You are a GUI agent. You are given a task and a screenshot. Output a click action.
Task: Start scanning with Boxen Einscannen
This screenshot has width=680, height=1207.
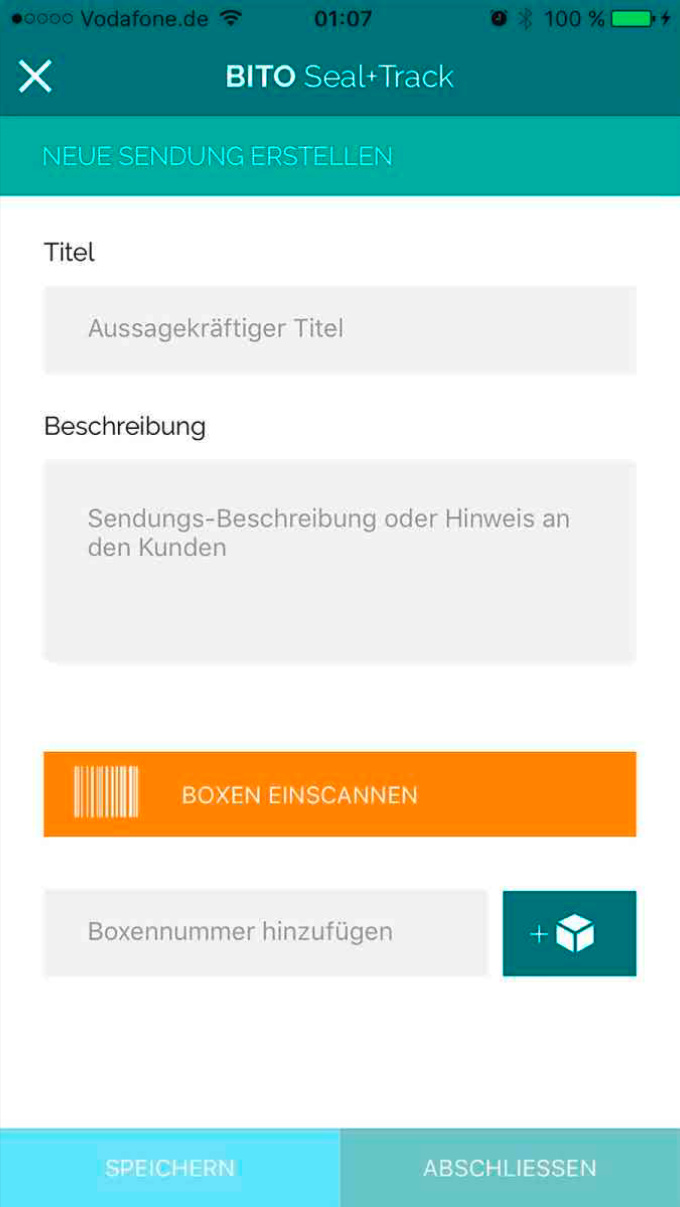[x=340, y=794]
